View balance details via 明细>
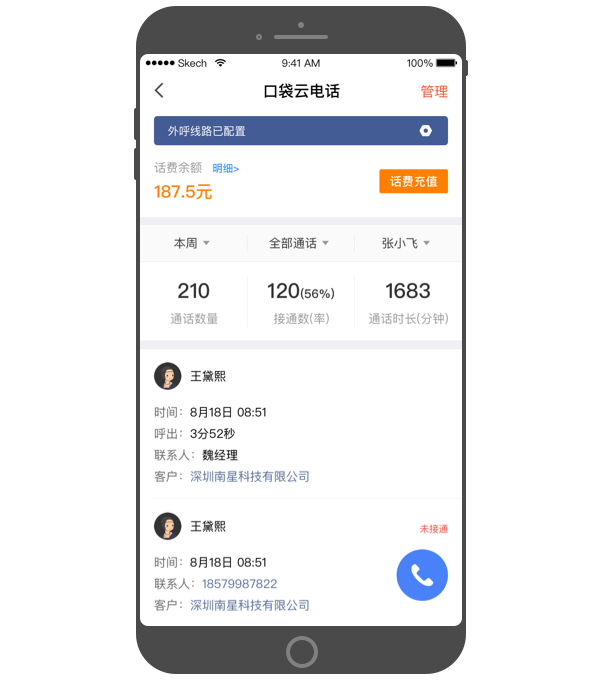This screenshot has height=680, width=600. tap(225, 168)
